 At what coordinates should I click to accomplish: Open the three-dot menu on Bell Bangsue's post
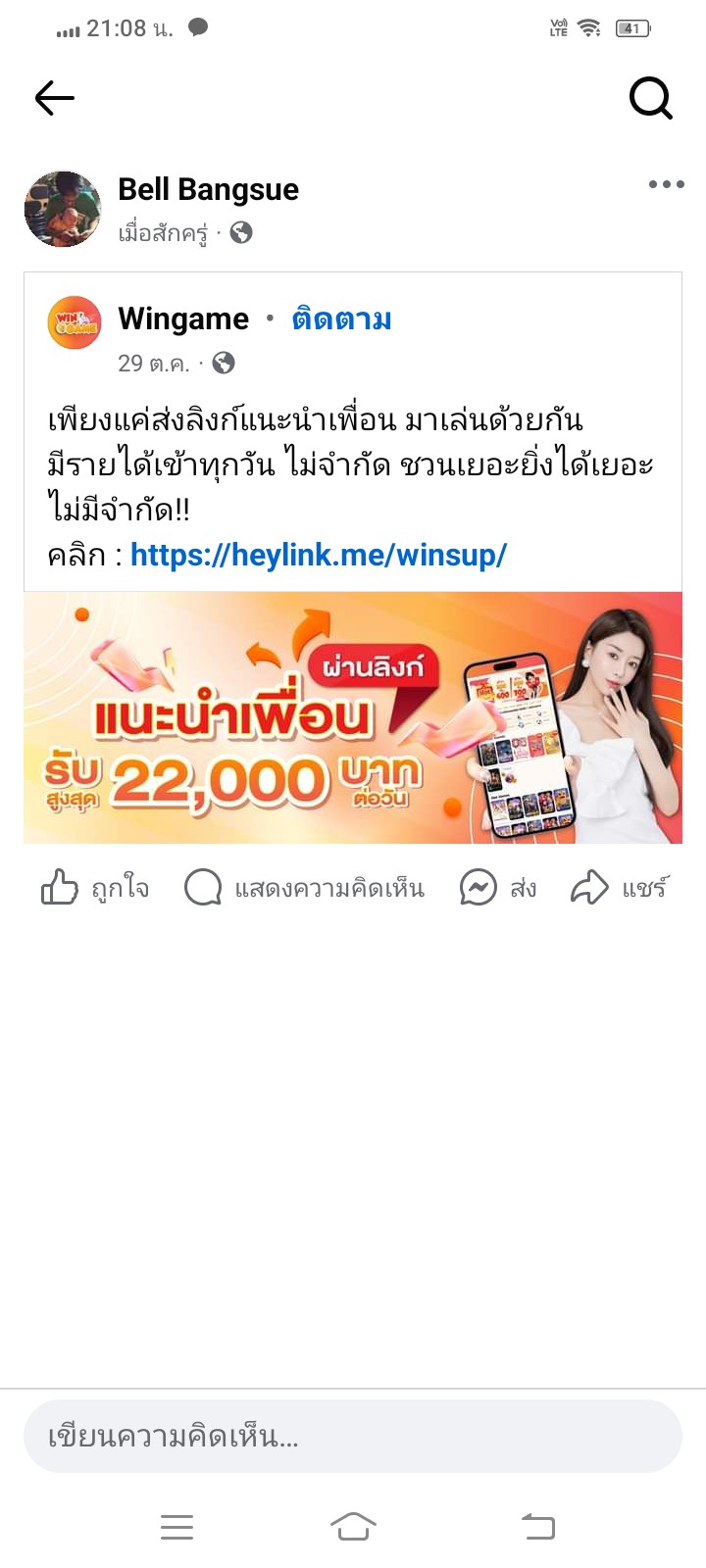coord(666,184)
